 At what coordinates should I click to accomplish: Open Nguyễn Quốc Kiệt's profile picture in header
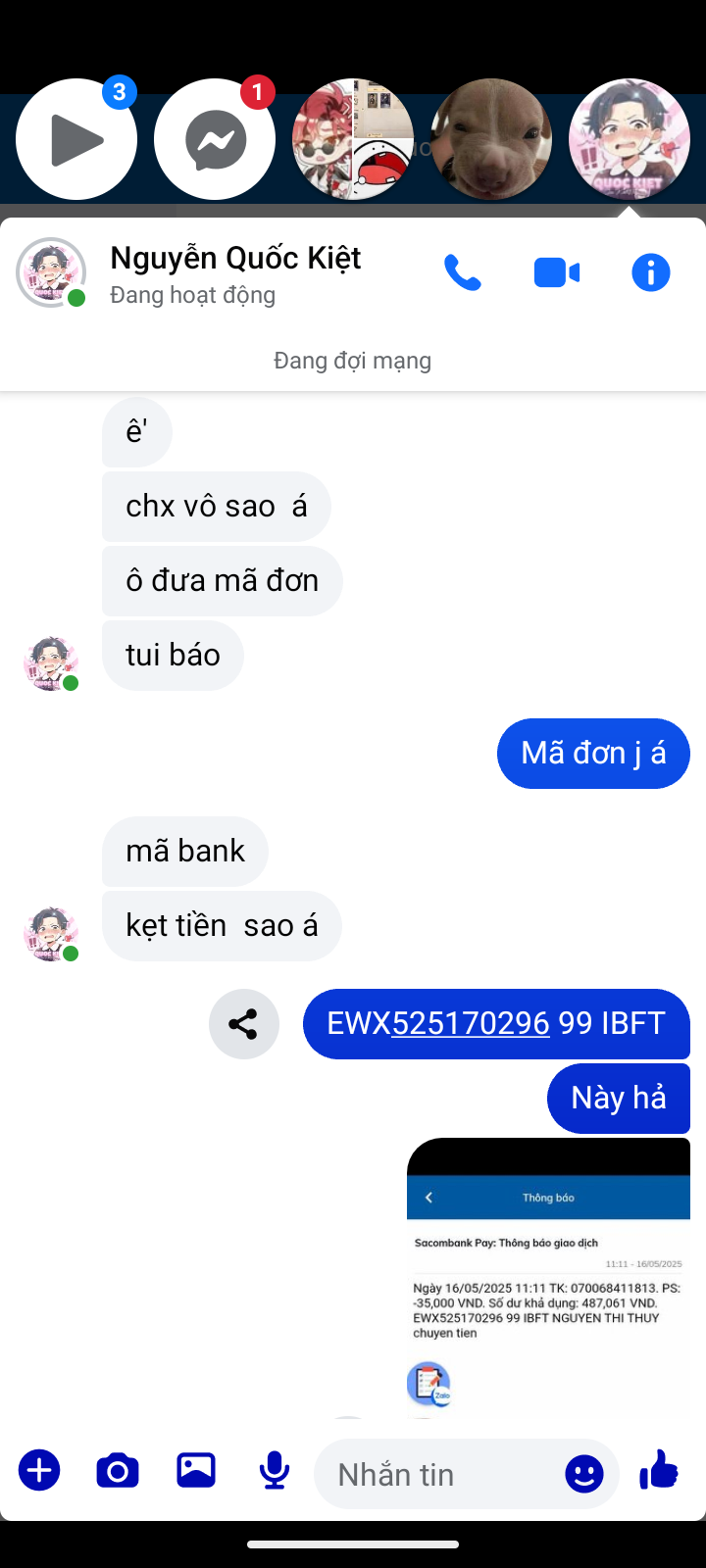tap(51, 272)
